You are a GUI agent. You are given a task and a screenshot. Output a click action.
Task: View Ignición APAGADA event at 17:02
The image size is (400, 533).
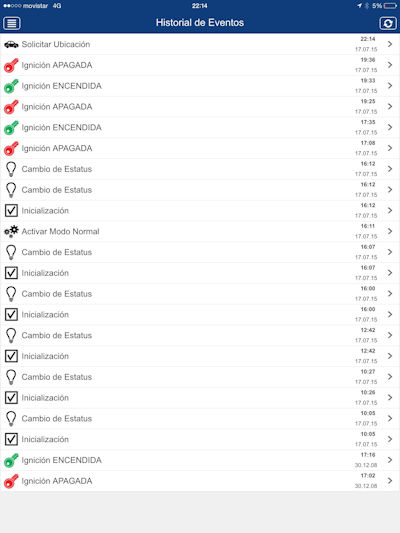click(200, 481)
